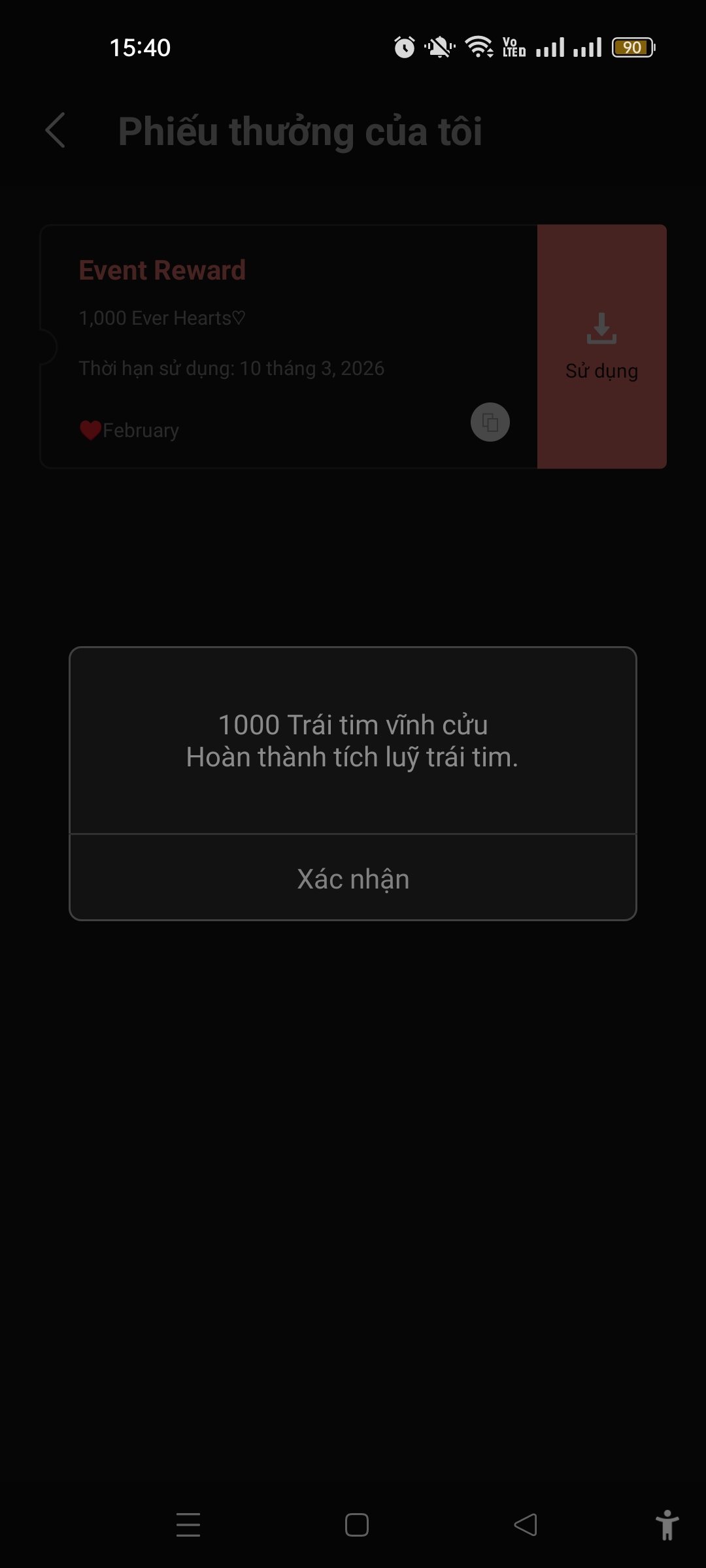Screen dimensions: 706x1568
Task: Confirm the dialog with Xác nhận
Action: [353, 878]
